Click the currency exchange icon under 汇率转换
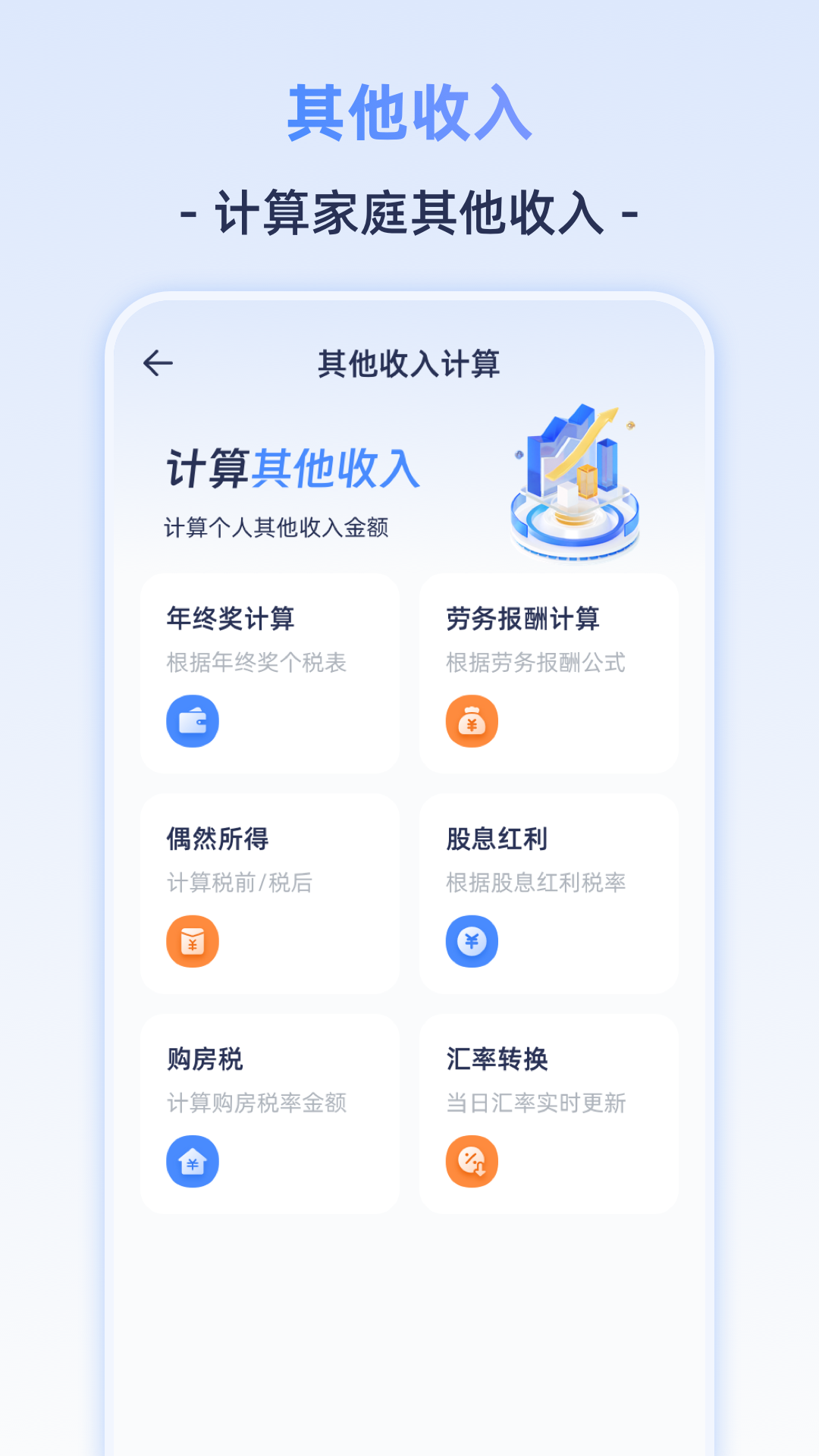Viewport: 819px width, 1456px height. (472, 1159)
